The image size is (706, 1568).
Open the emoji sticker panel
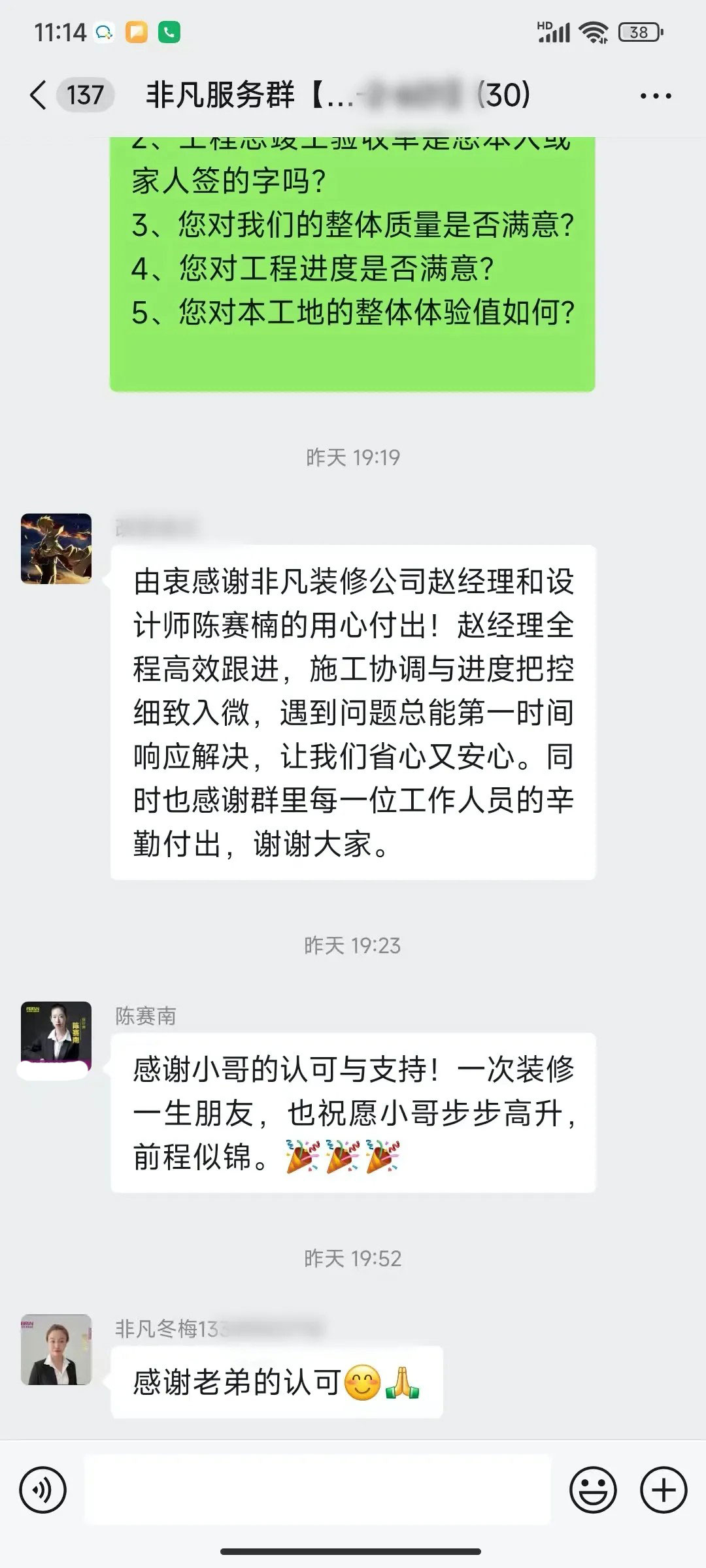click(593, 1490)
